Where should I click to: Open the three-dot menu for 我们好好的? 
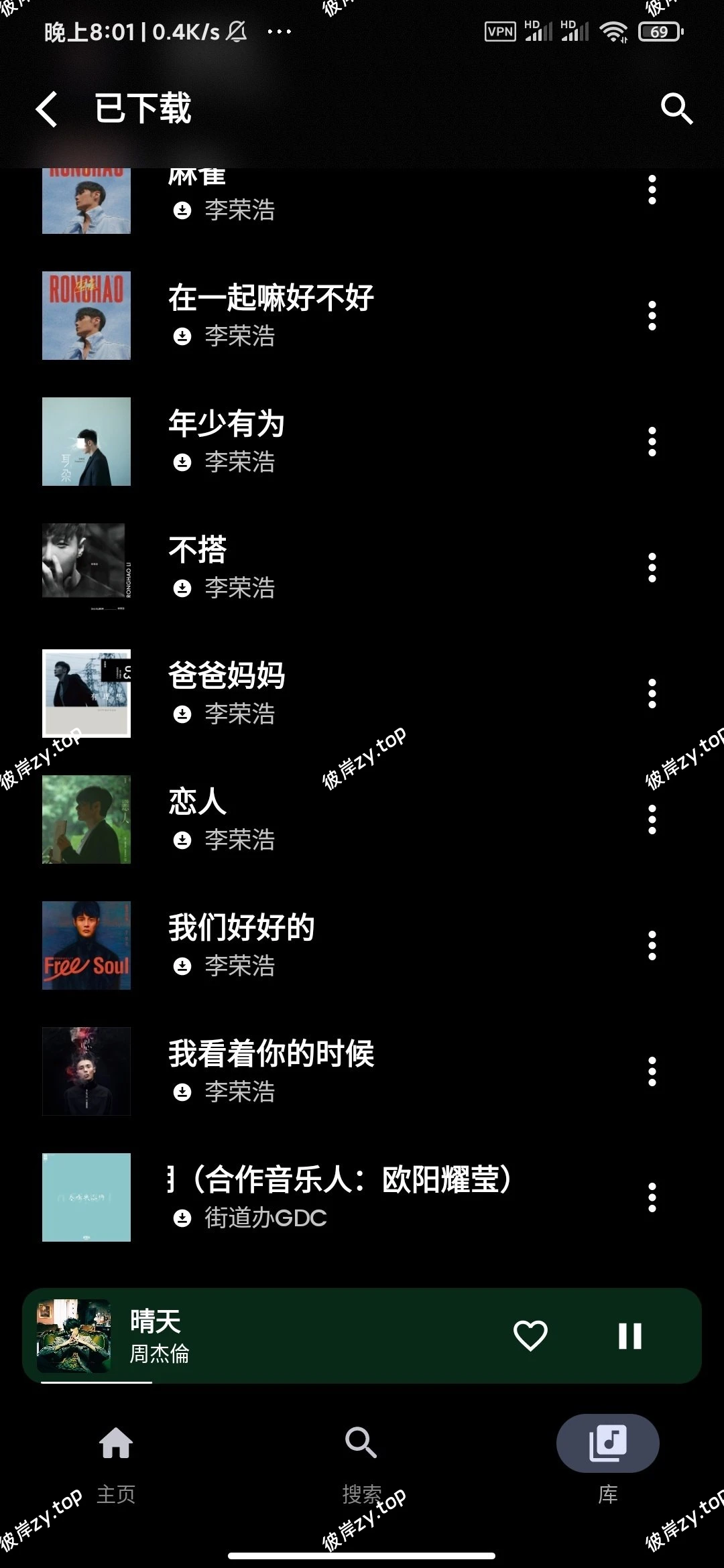point(652,946)
